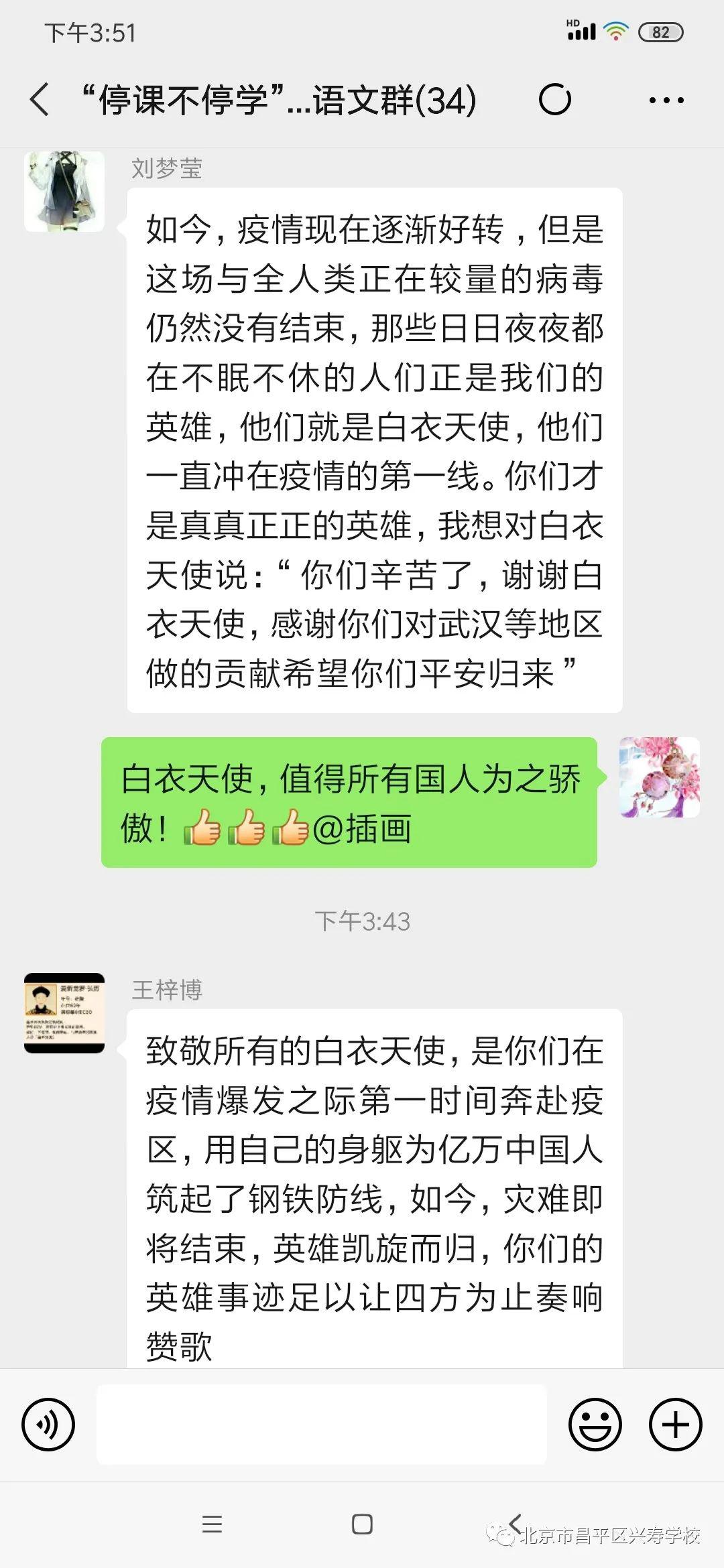Tap the circle icon in header
The image size is (724, 1568).
555,100
